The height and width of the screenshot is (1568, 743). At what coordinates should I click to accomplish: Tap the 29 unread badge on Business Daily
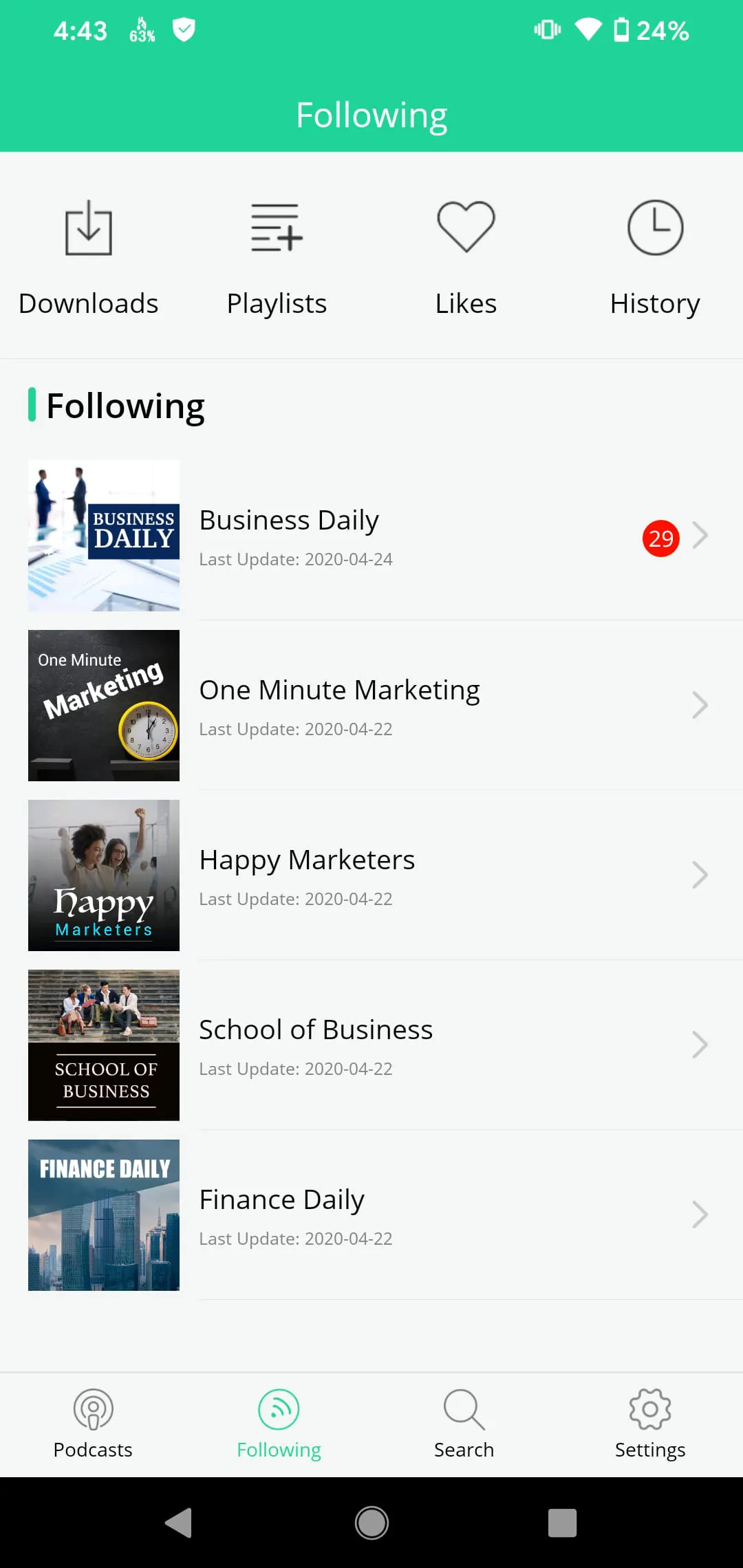point(660,538)
